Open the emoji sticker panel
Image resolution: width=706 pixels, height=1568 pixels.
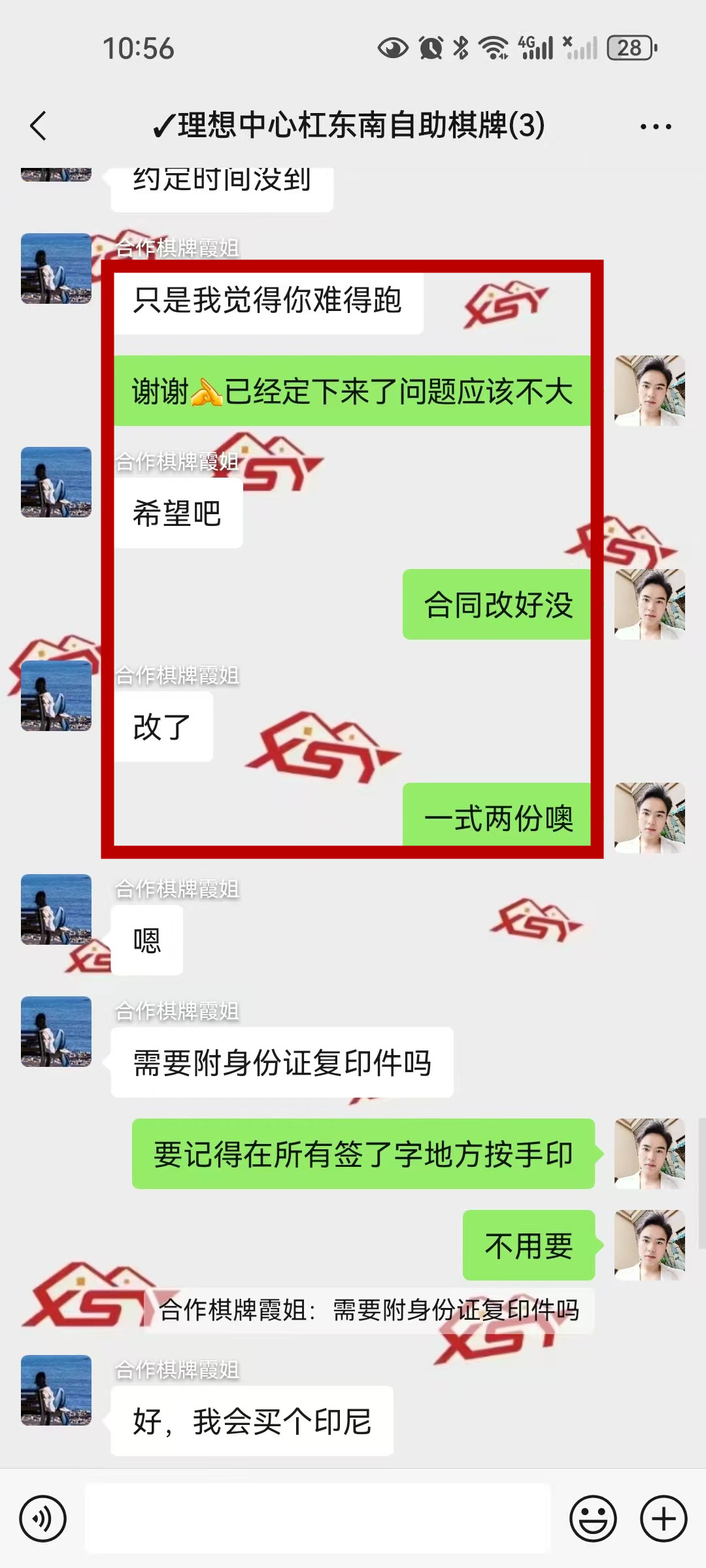pyautogui.click(x=593, y=1518)
